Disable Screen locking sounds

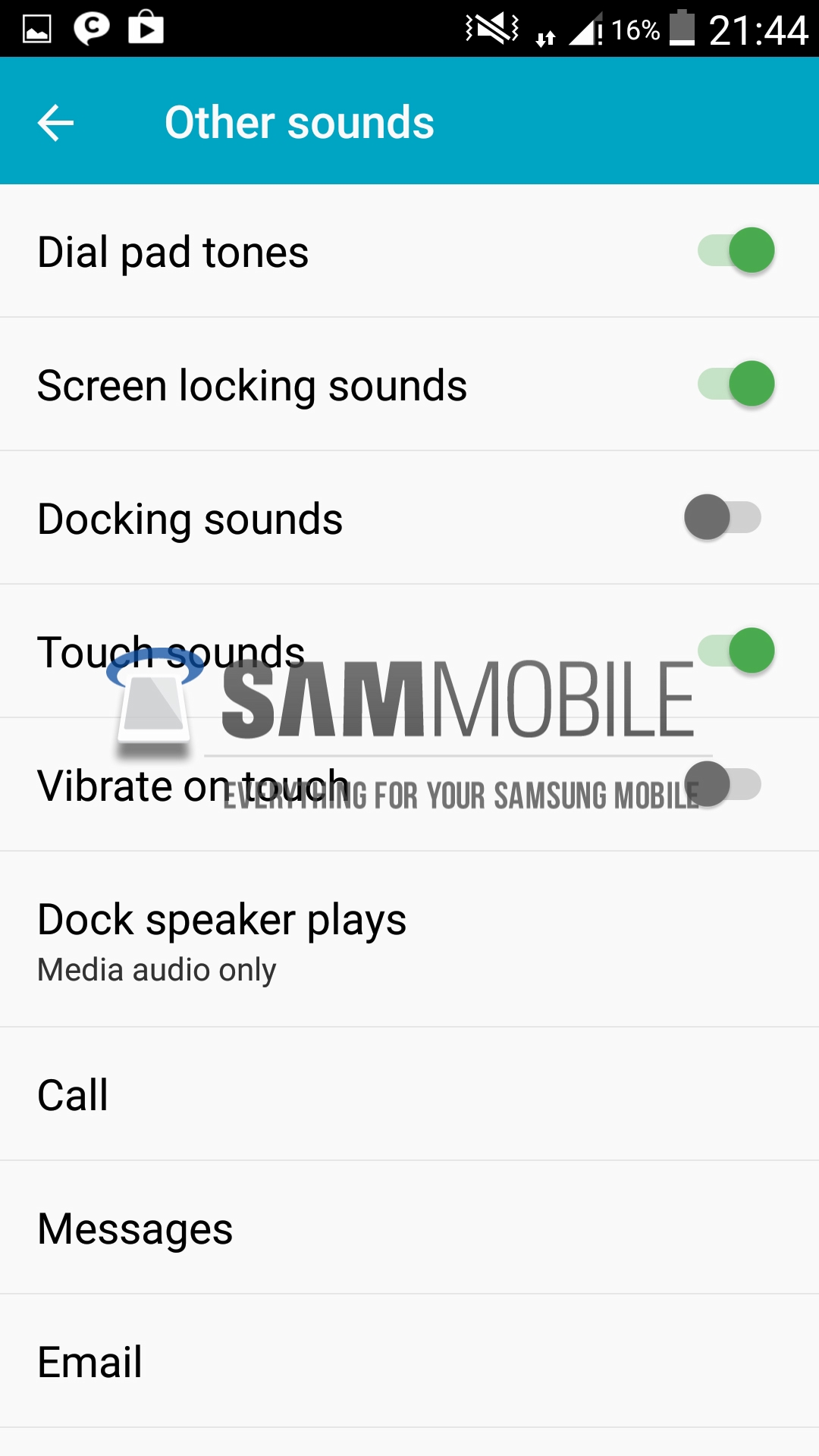[736, 384]
